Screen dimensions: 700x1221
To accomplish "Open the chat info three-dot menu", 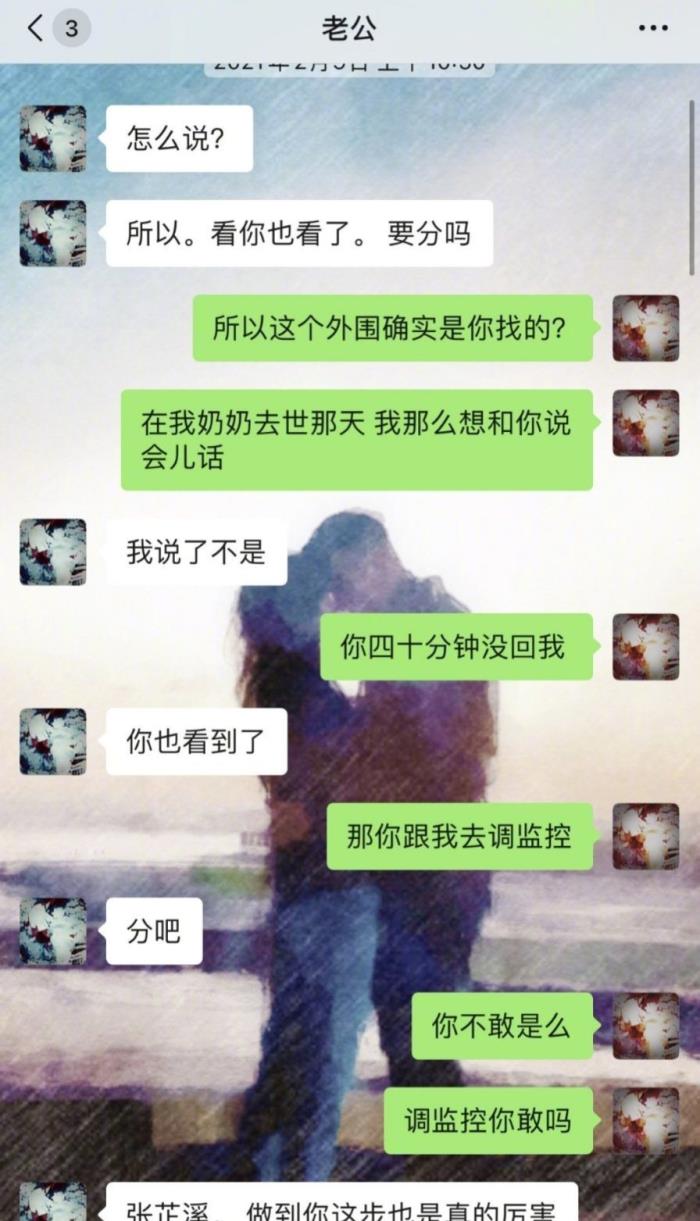I will click(653, 28).
